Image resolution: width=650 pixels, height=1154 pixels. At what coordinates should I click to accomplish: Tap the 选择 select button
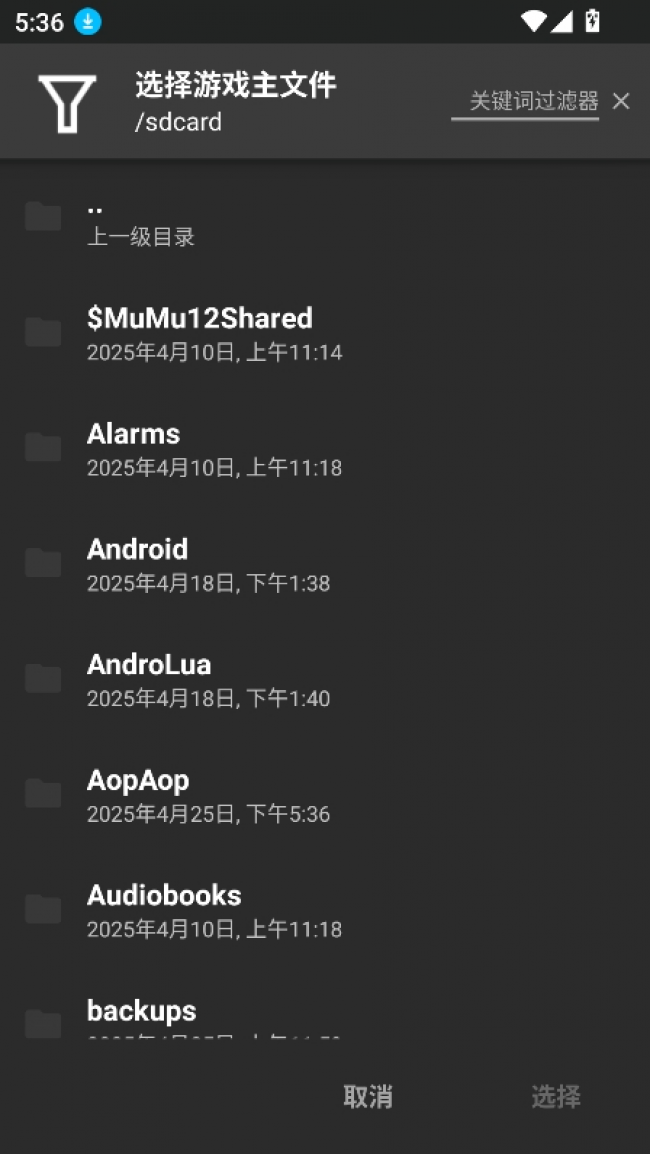tap(556, 1097)
